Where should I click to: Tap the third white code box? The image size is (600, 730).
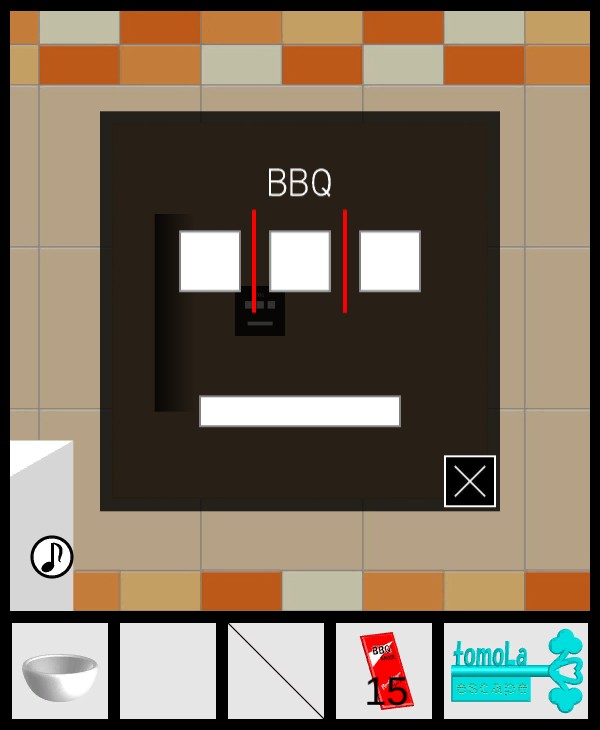point(390,261)
